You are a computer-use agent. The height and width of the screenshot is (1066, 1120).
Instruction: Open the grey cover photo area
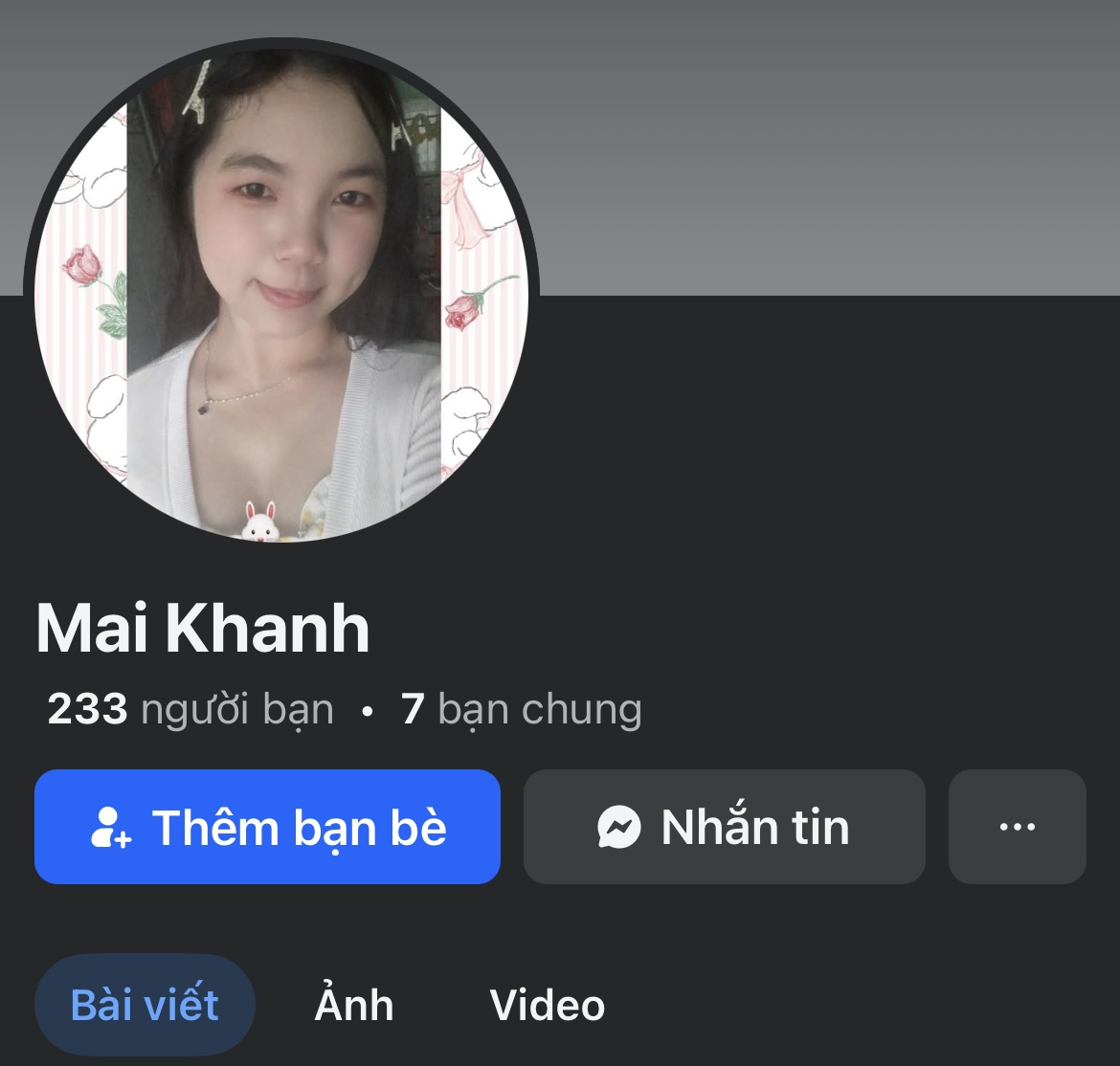[x=823, y=144]
